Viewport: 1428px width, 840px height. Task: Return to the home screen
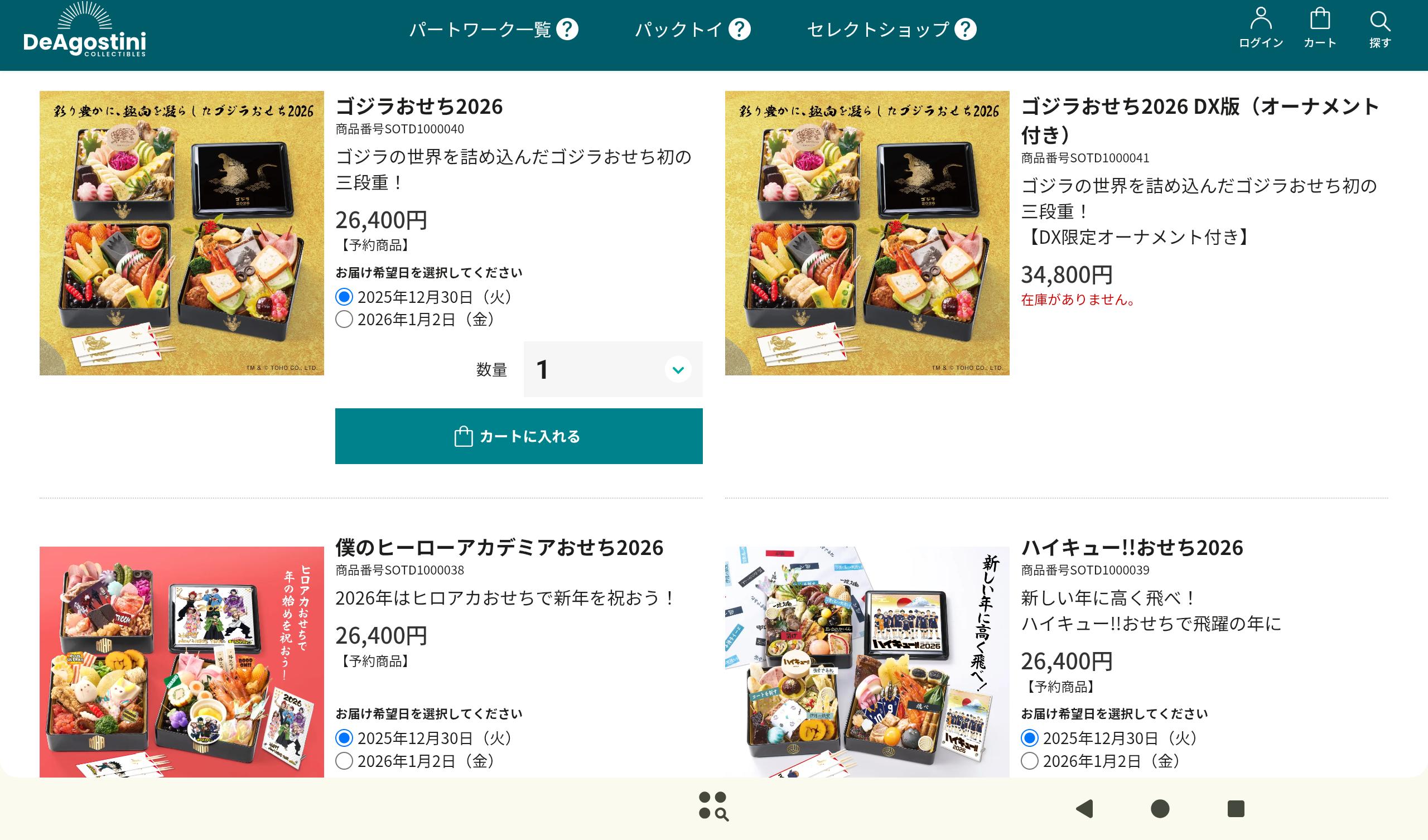(1160, 808)
